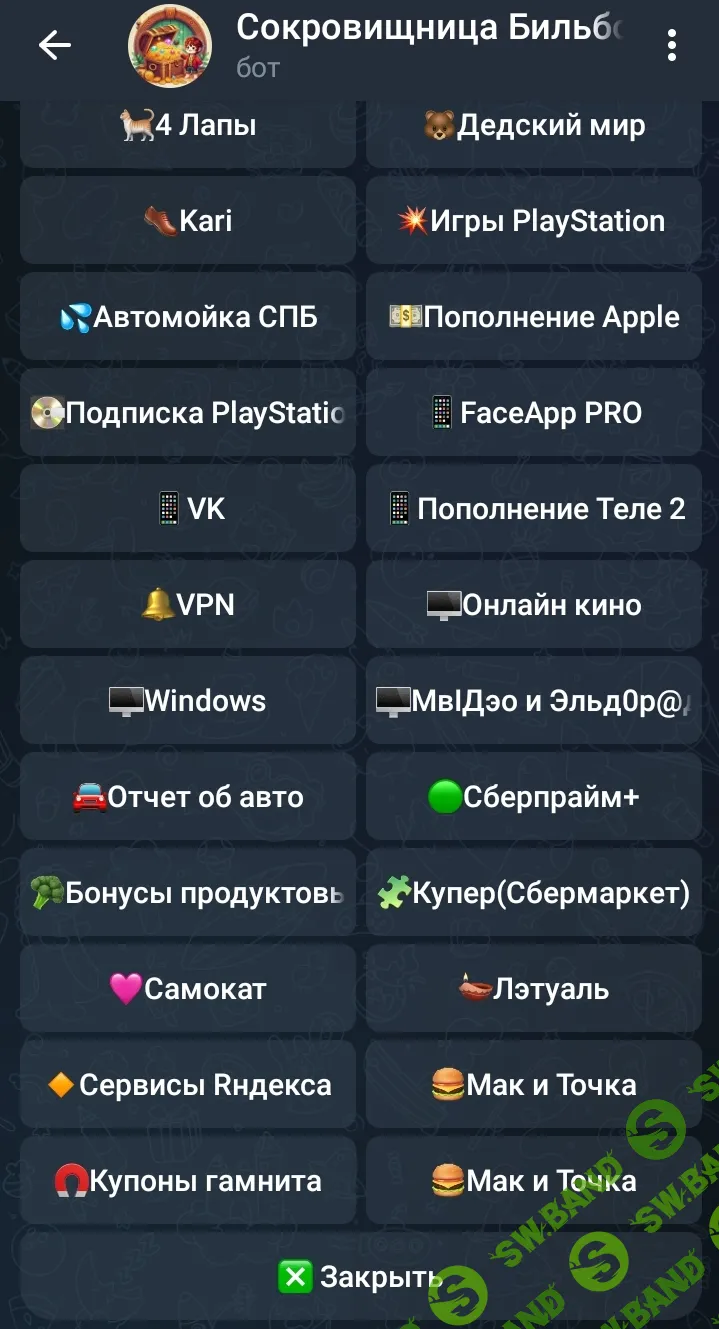This screenshot has height=1329, width=719.
Task: Choose the Kari button
Action: (188, 221)
